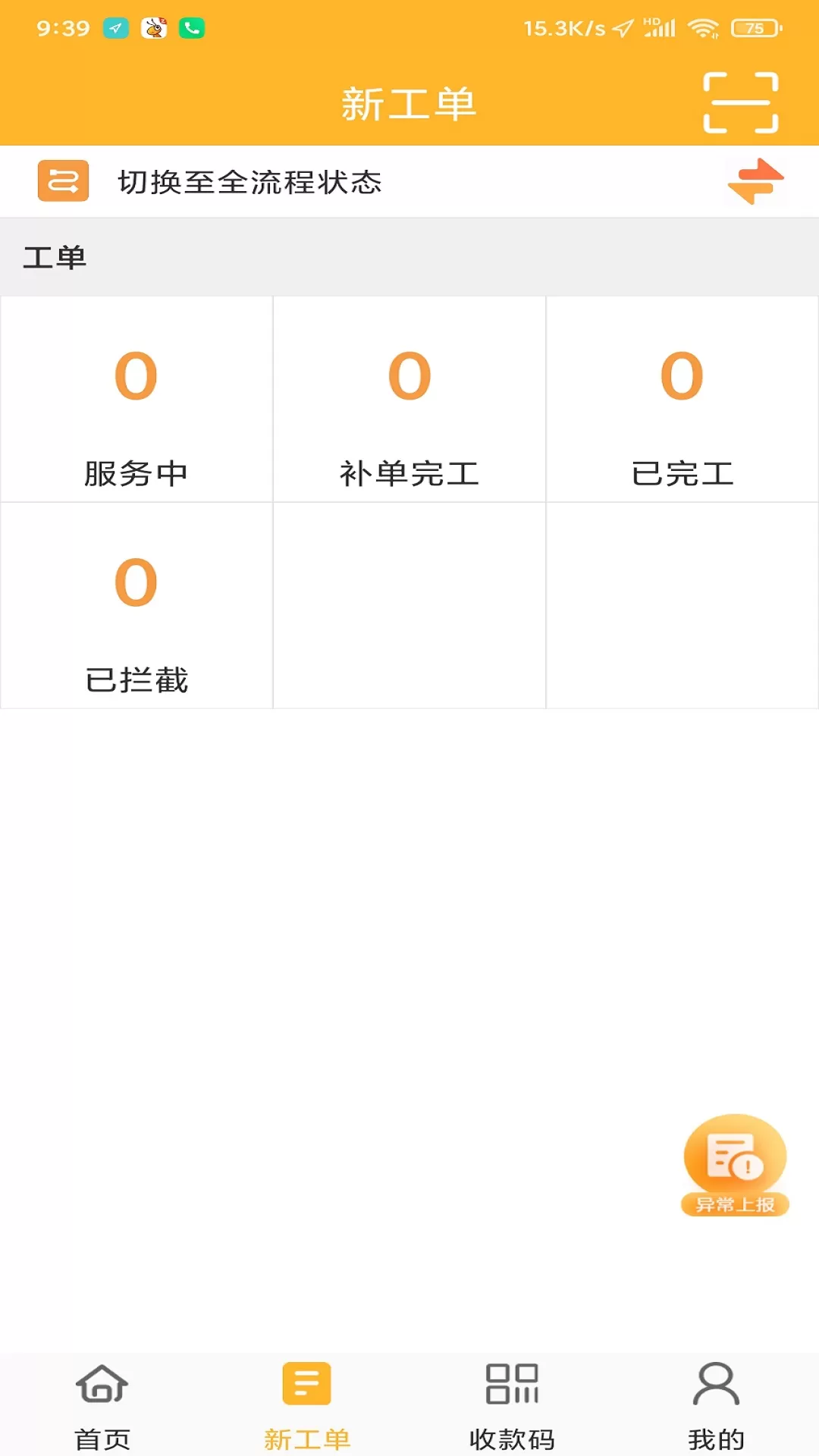The height and width of the screenshot is (1456, 819).
Task: View the 已完工 work orders
Action: [x=682, y=399]
